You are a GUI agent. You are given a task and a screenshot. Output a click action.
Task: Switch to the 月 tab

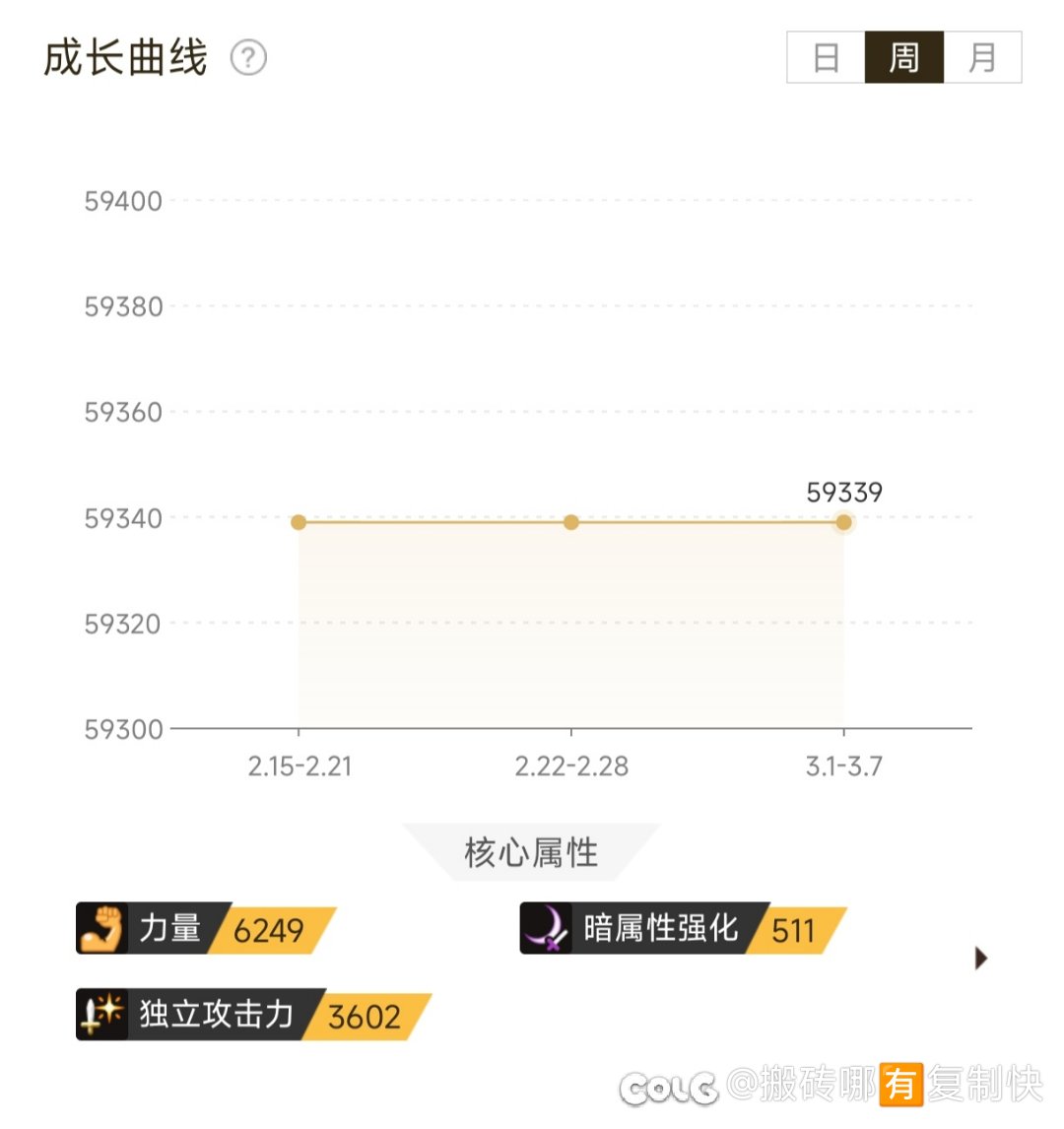(x=982, y=58)
